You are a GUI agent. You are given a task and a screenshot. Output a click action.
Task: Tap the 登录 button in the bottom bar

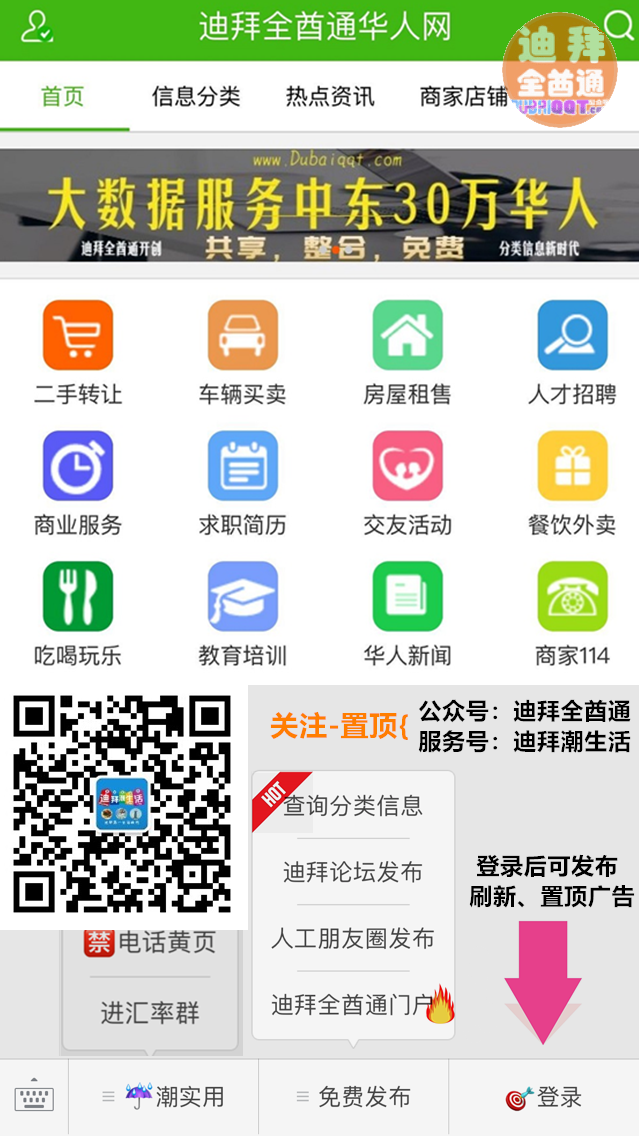pyautogui.click(x=544, y=1097)
